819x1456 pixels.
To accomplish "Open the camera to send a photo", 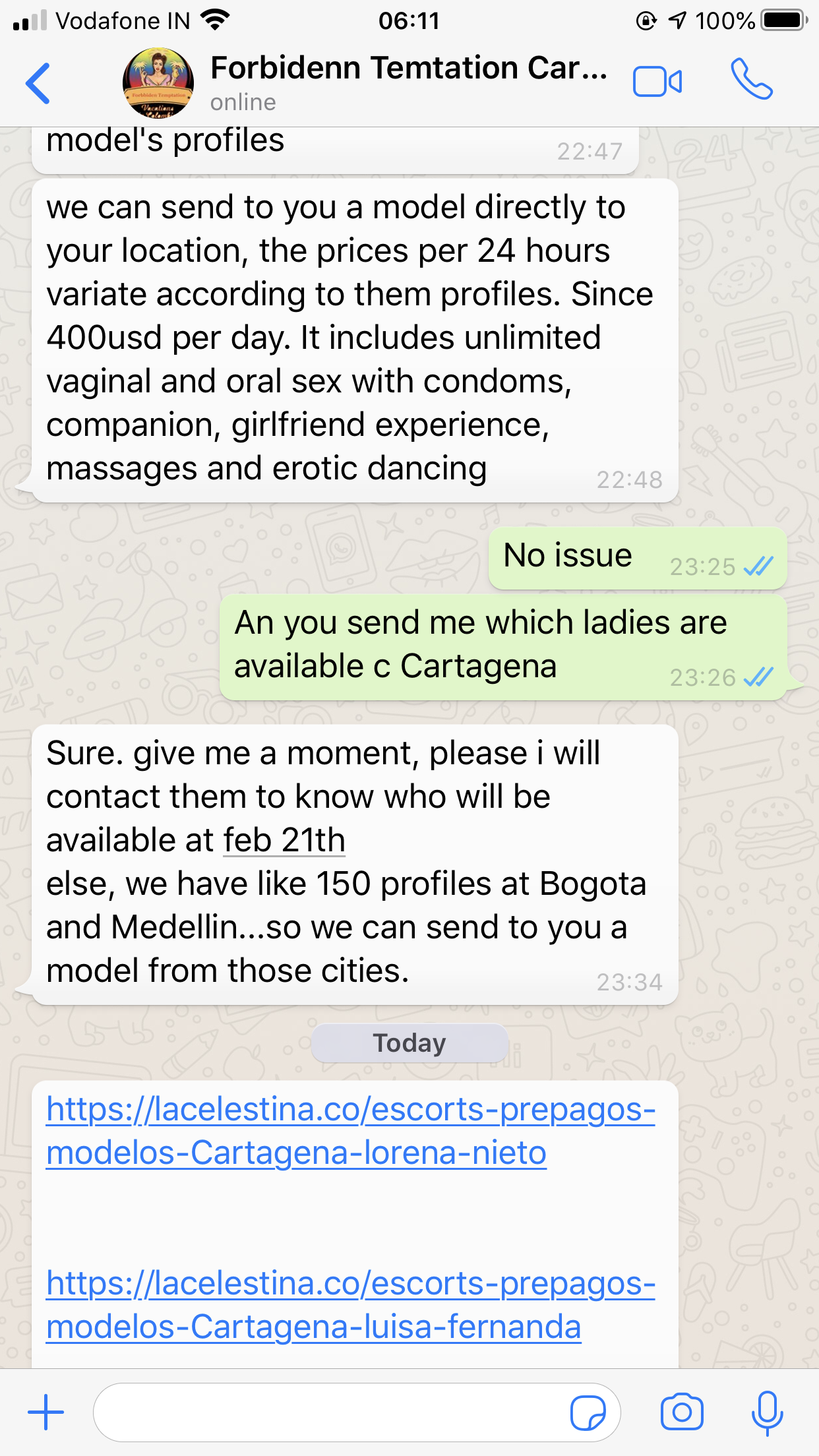I will tap(682, 1412).
